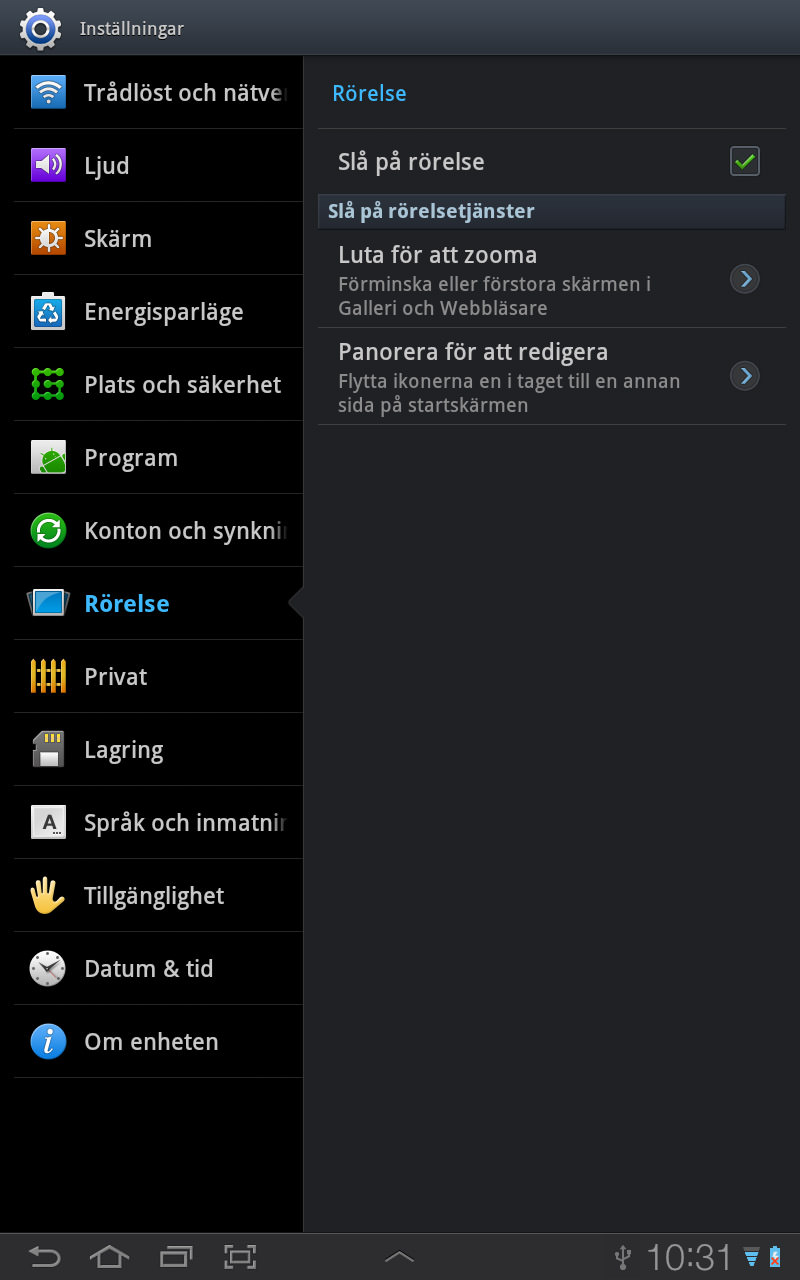Open Luta för att zooma settings
Image resolution: width=800 pixels, height=1280 pixels.
point(552,279)
